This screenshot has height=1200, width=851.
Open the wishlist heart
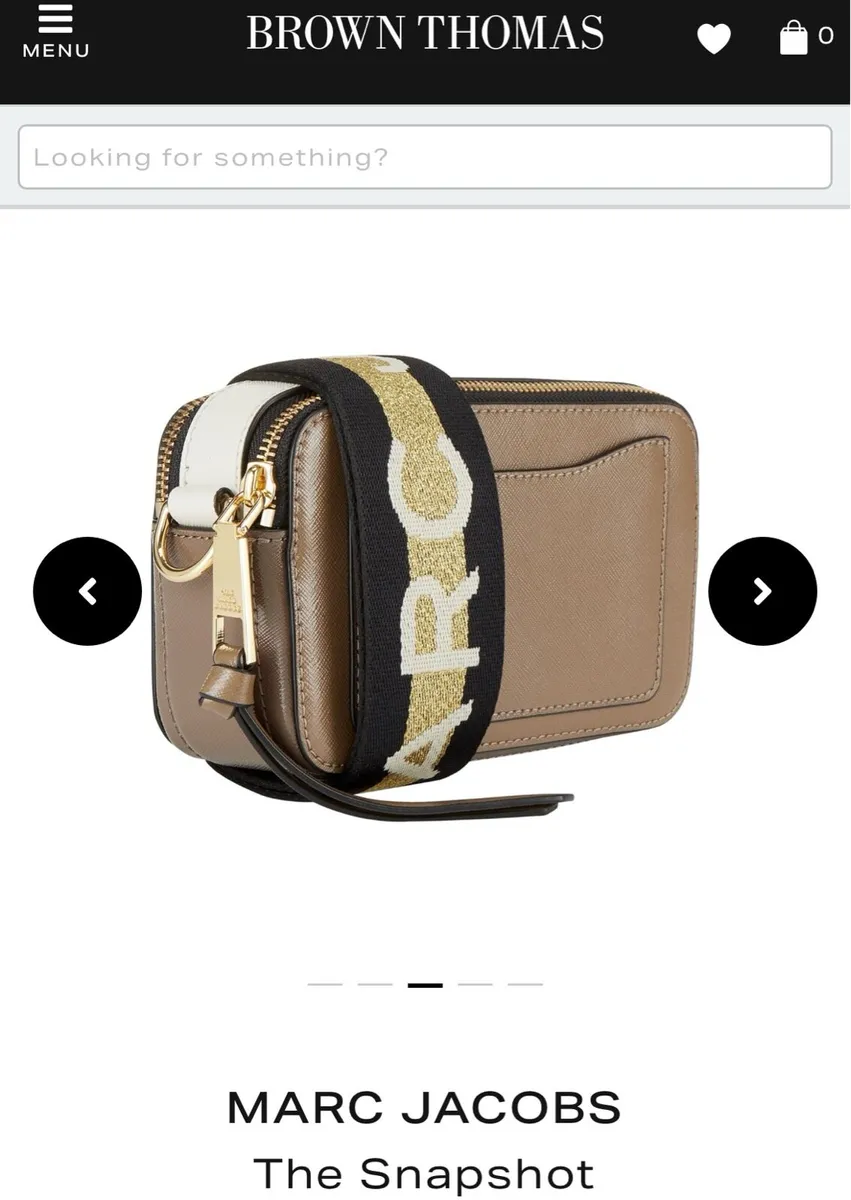713,39
